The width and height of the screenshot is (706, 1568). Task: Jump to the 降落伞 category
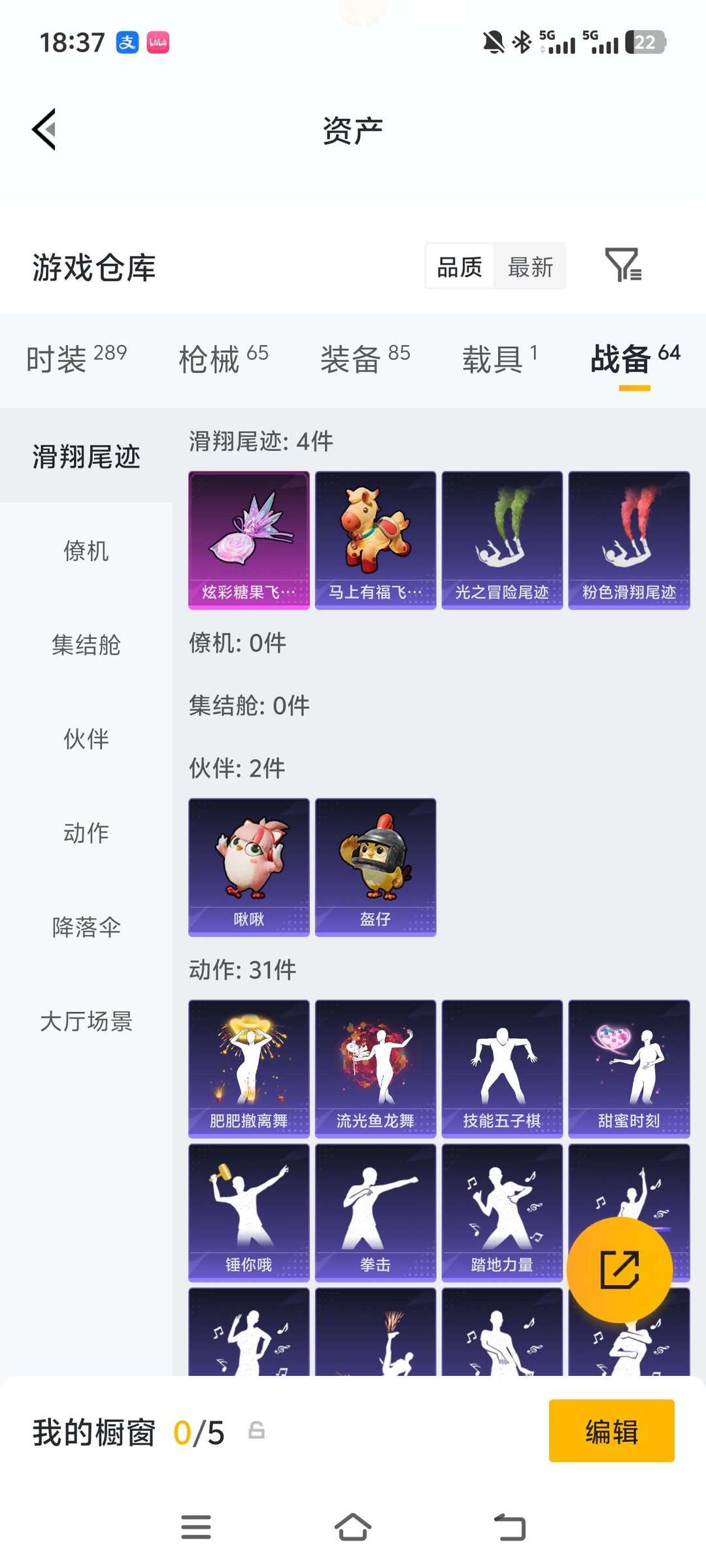[x=86, y=927]
